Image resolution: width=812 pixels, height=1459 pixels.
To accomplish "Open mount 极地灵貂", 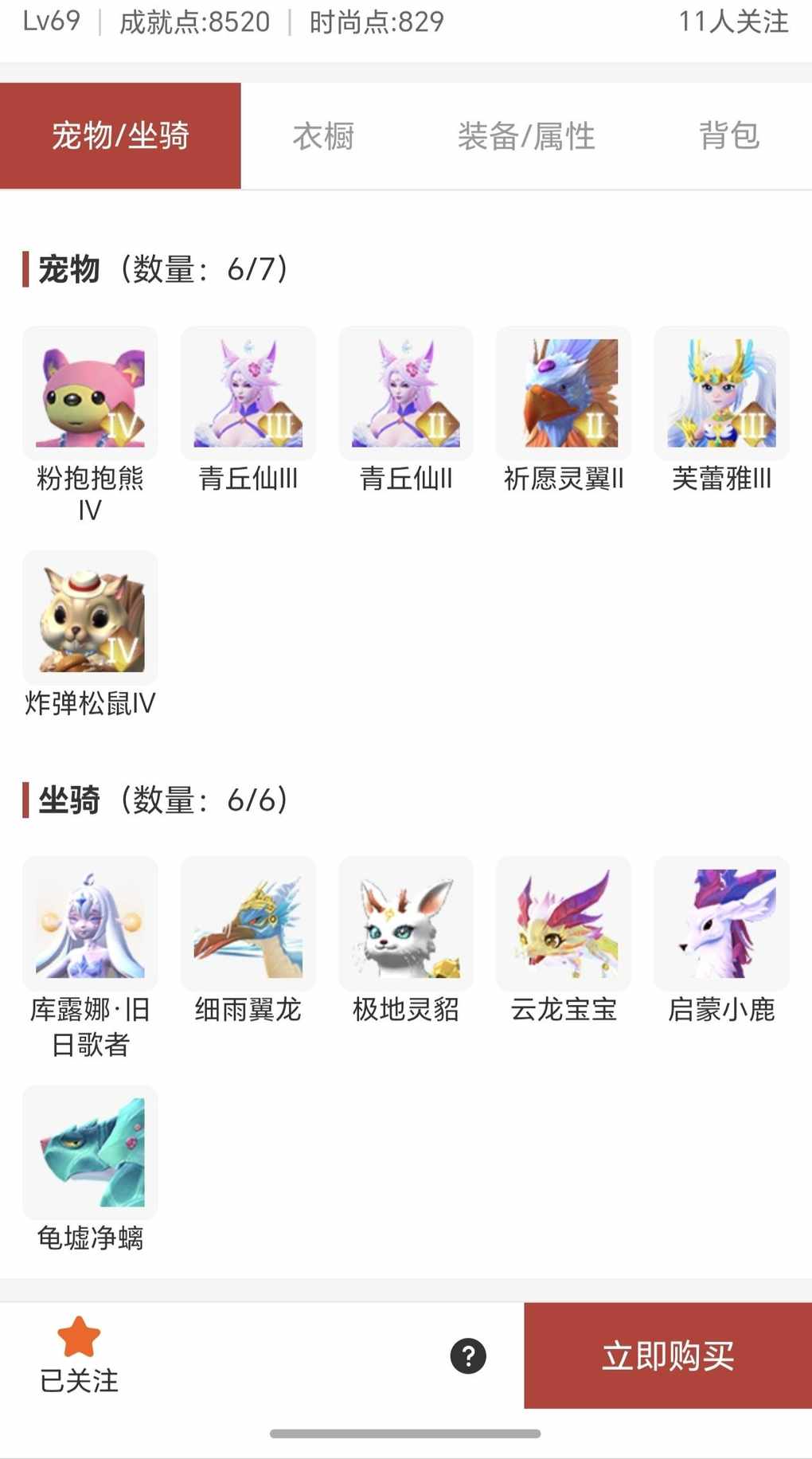I will (405, 924).
